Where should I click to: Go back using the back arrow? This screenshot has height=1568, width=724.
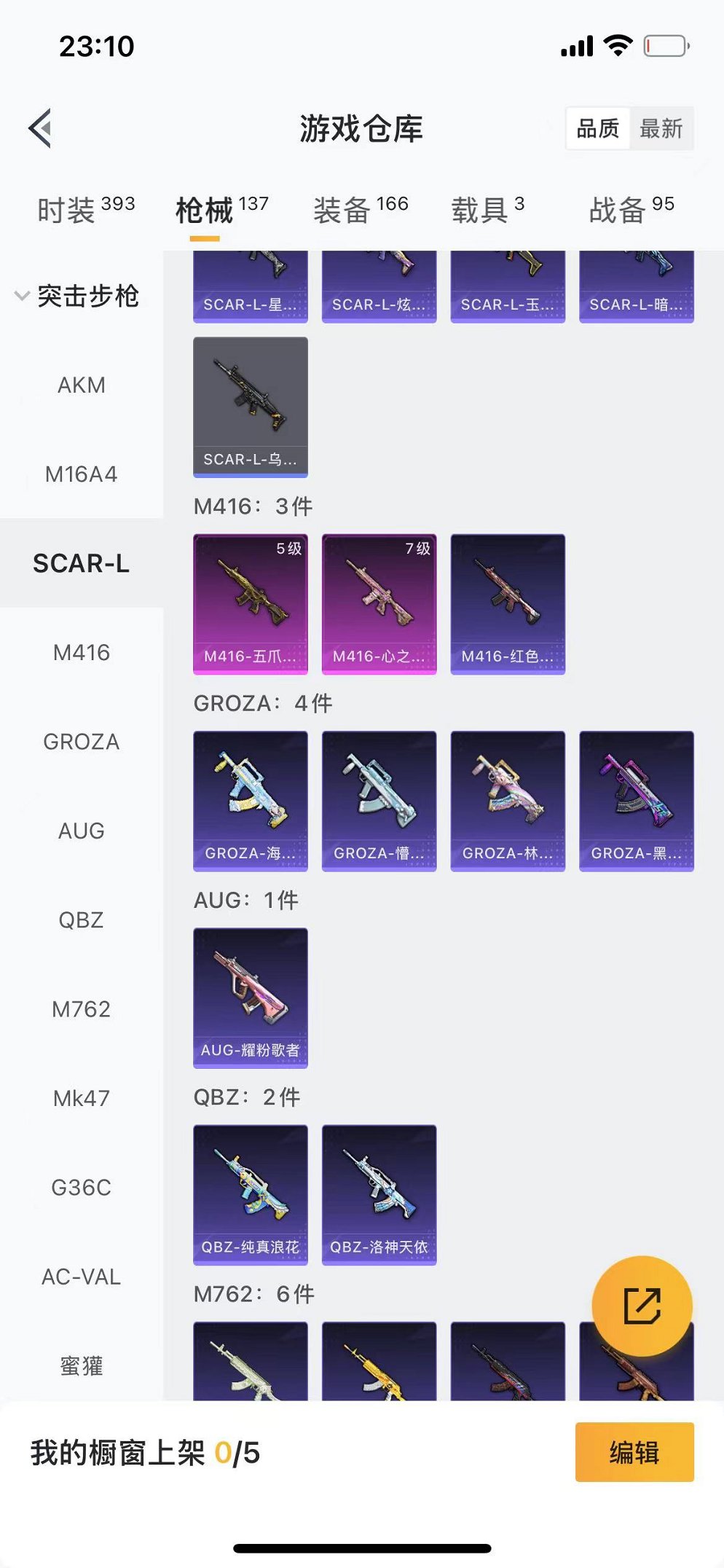(x=41, y=128)
